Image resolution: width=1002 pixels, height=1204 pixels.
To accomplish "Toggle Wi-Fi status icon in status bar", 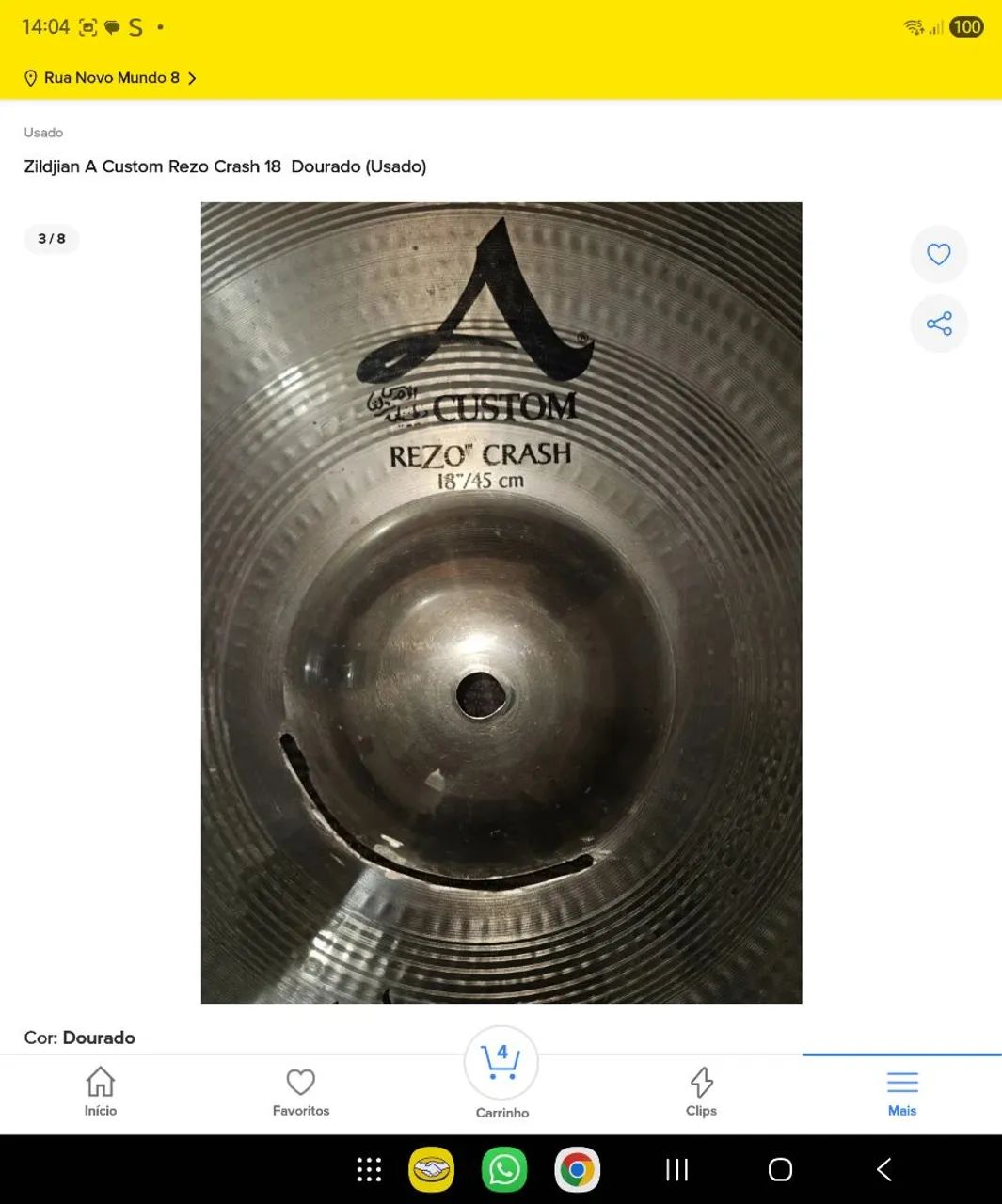I will 914,26.
